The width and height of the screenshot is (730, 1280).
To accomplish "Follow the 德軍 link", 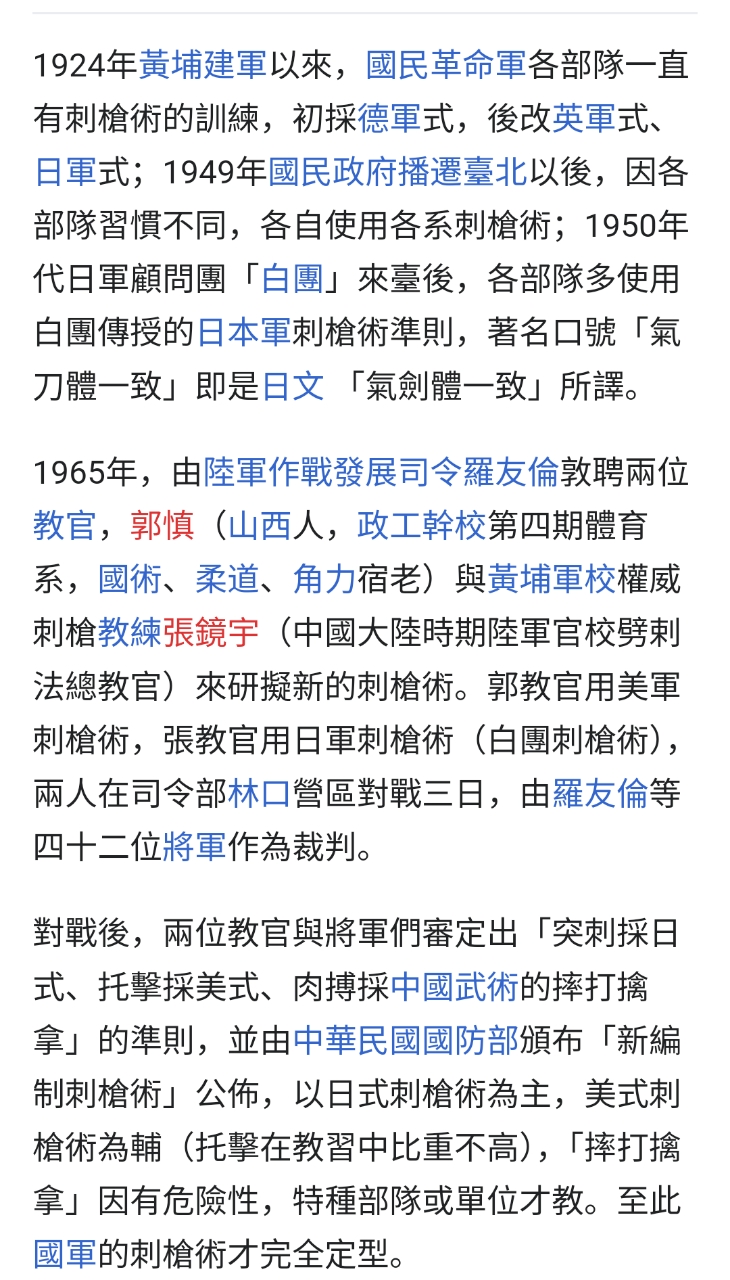I will (x=388, y=119).
